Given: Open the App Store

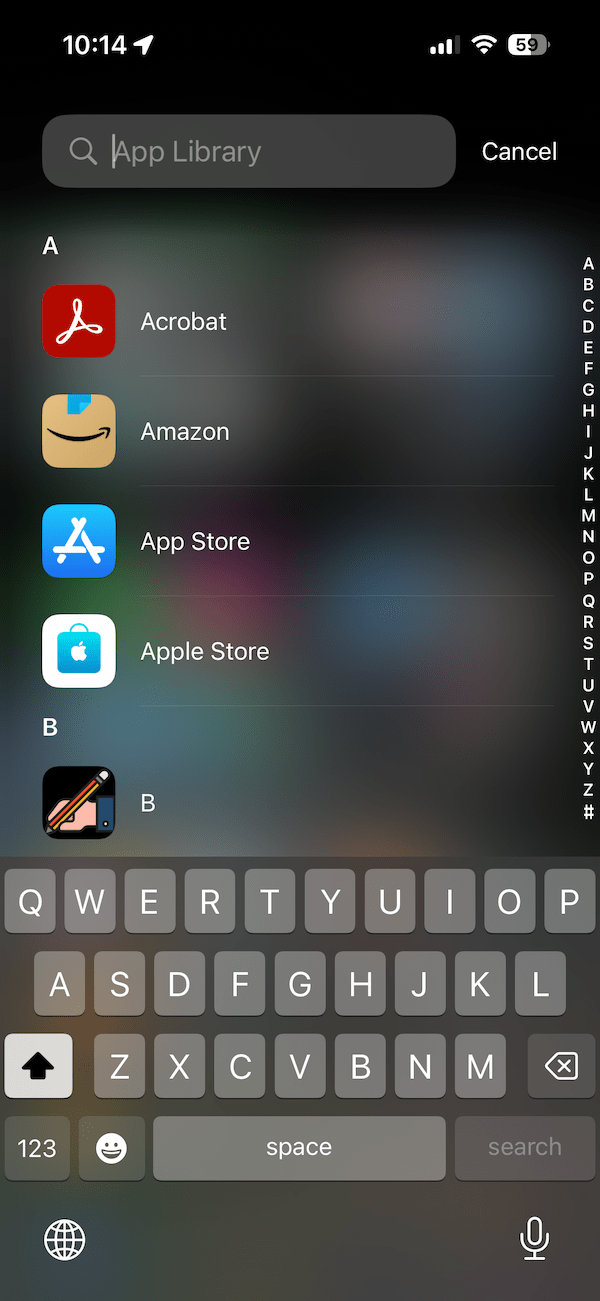Looking at the screenshot, I should (x=195, y=542).
